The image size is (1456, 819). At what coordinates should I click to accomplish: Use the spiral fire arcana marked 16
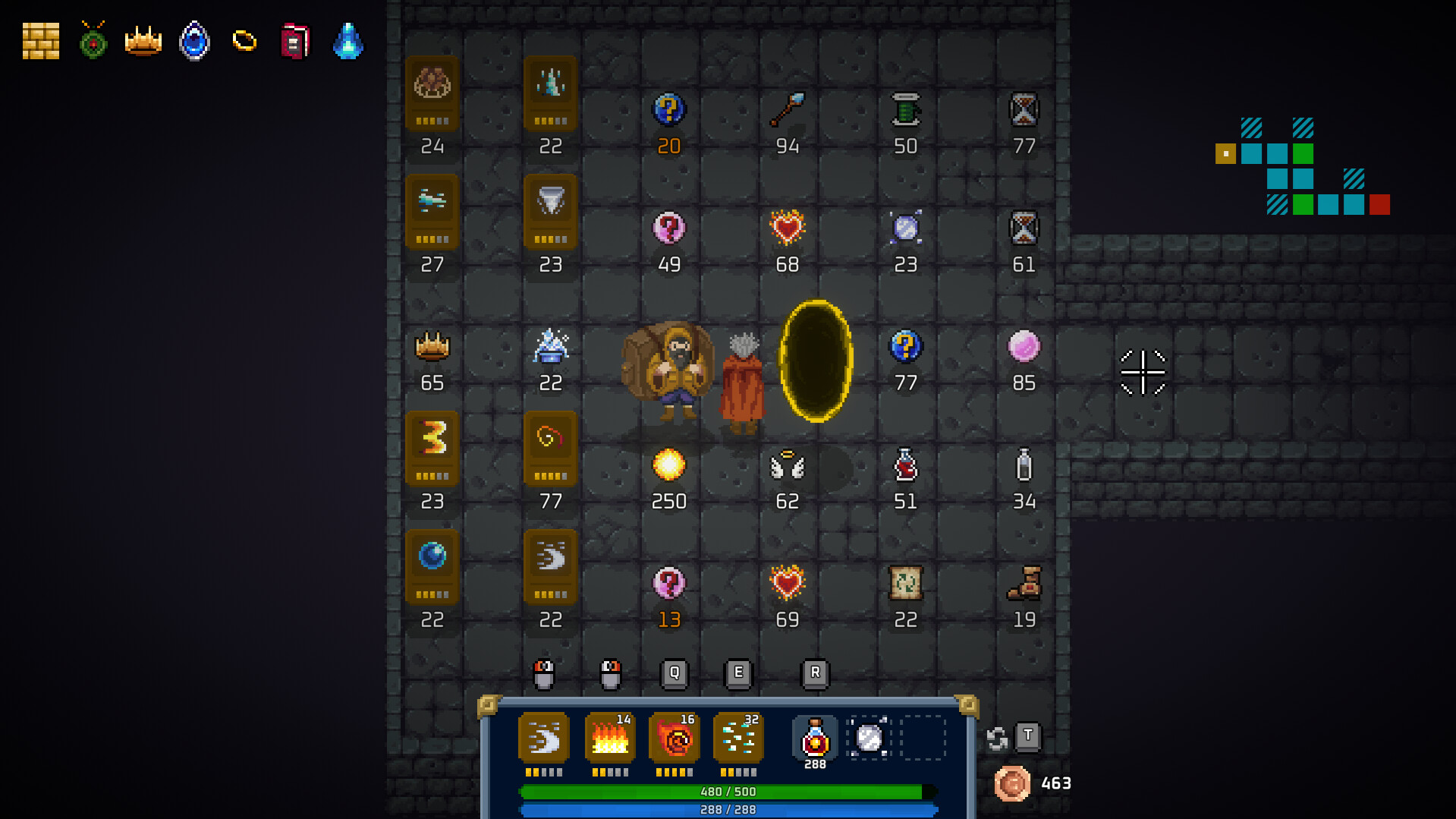coord(674,737)
